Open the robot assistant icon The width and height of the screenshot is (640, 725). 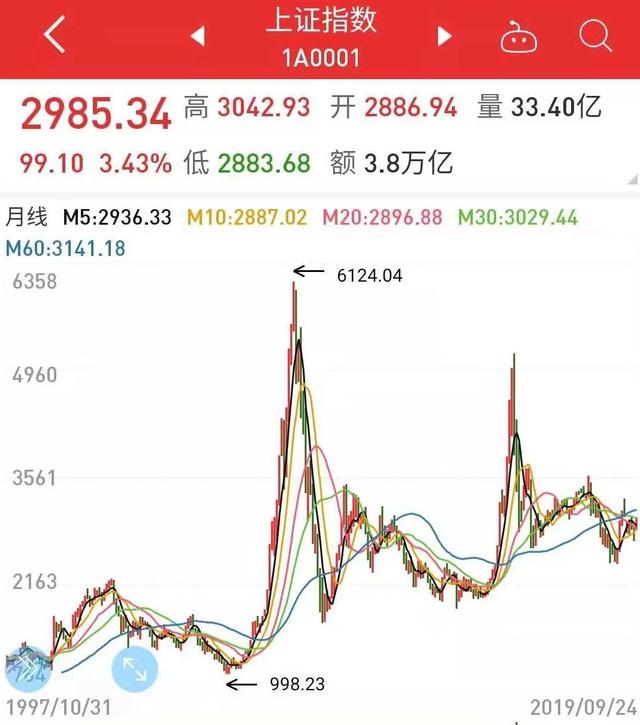click(x=520, y=38)
